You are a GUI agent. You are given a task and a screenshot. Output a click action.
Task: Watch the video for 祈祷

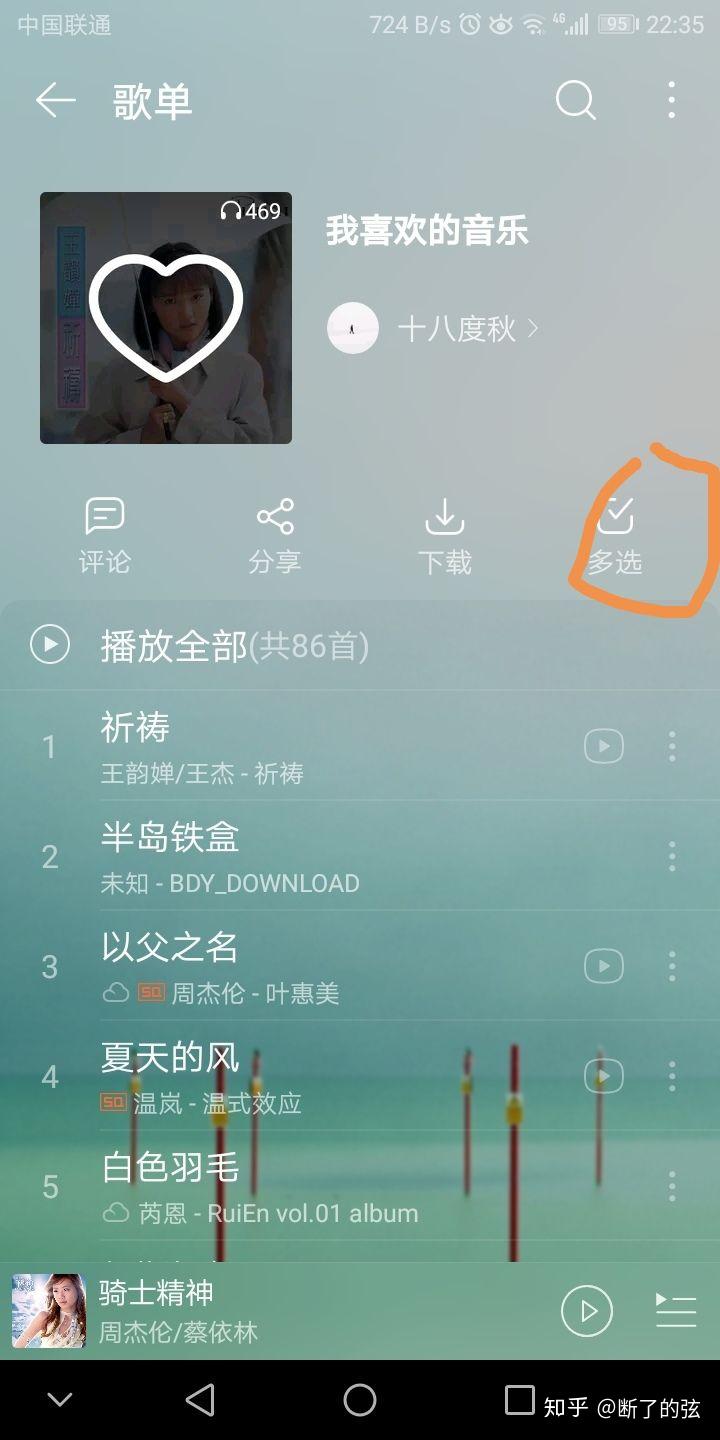604,746
